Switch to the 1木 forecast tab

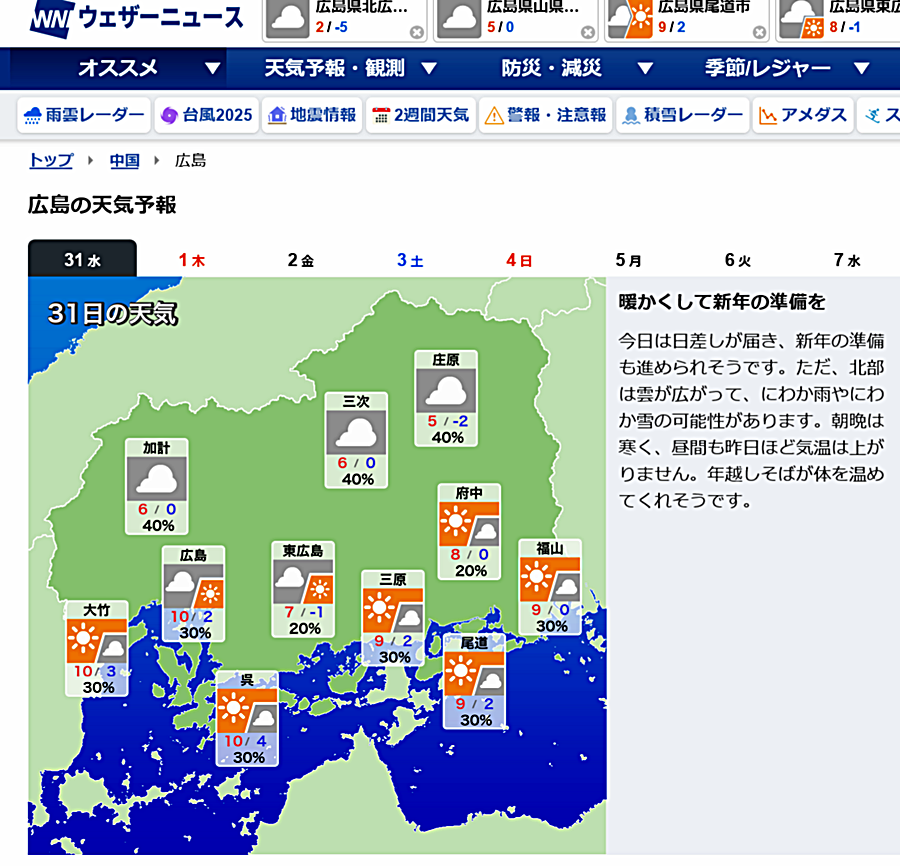[191, 260]
